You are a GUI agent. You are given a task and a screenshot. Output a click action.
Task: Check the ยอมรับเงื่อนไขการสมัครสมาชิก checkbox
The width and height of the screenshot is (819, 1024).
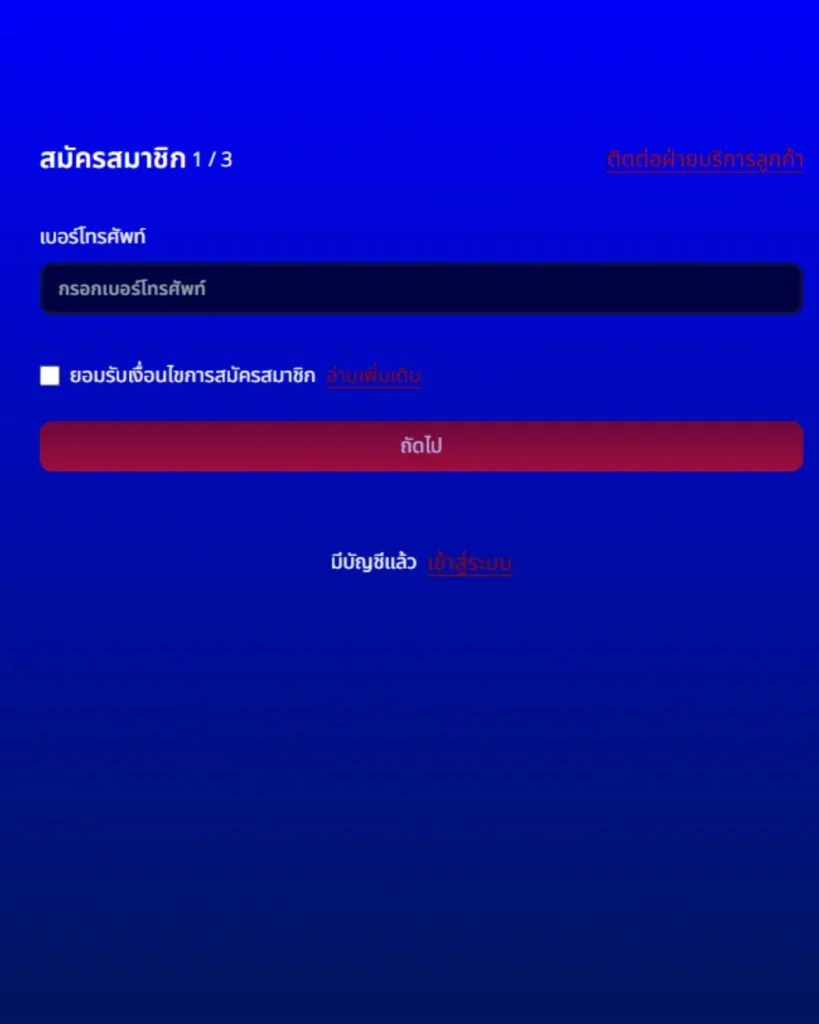(50, 376)
